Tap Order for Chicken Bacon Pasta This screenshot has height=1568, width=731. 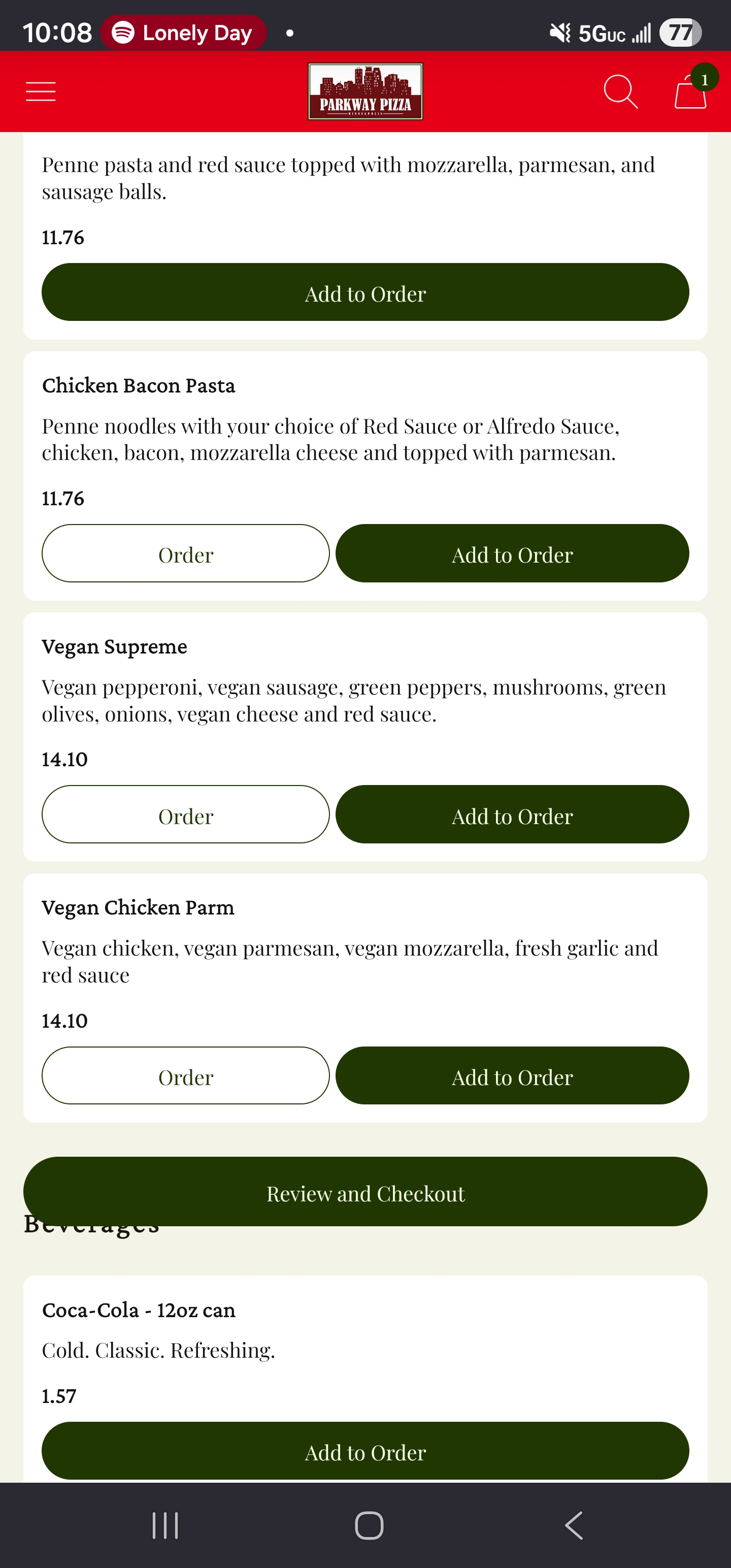tap(186, 554)
